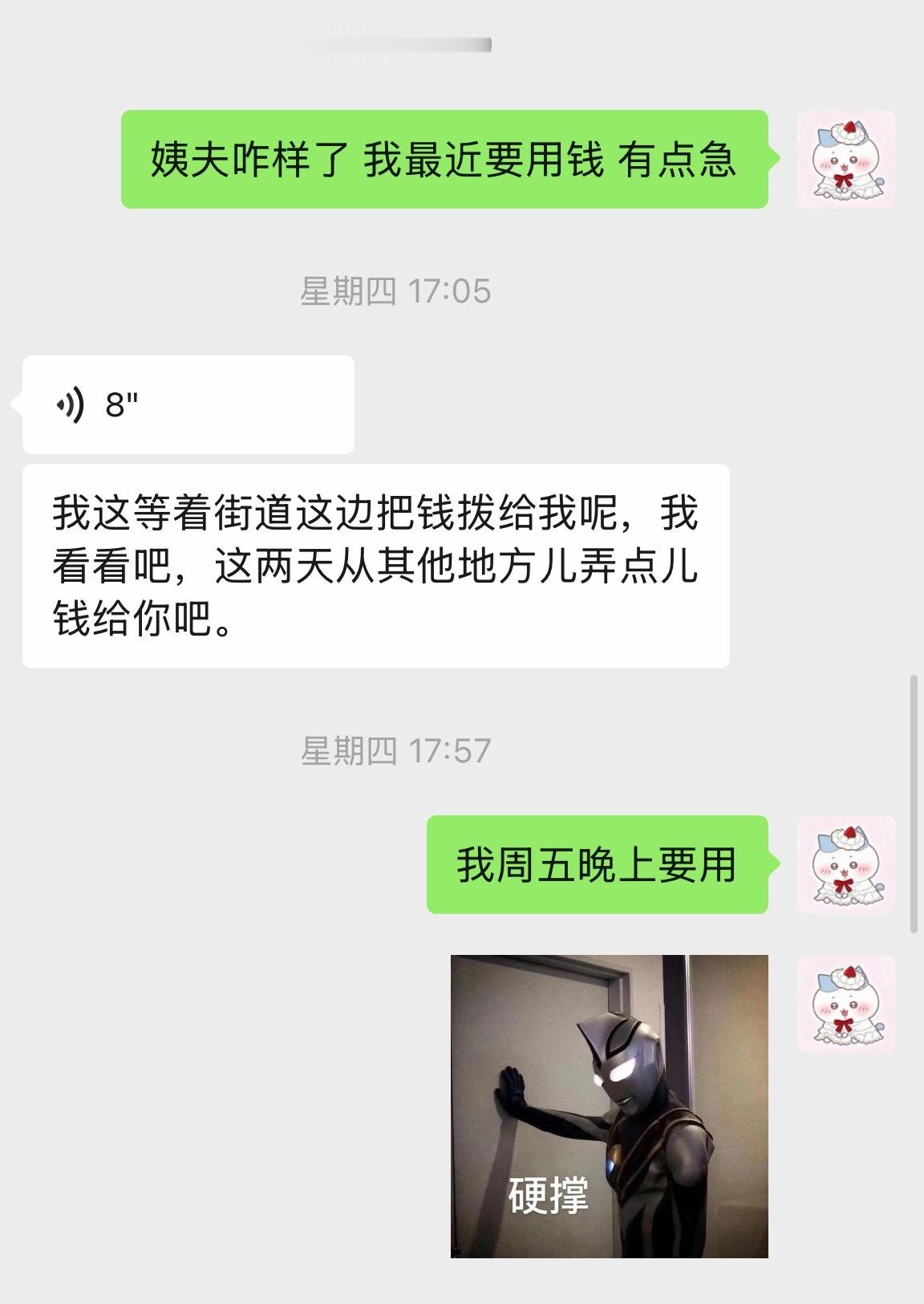
Task: Select the green message 姨夫咋样了 我最近要用钱
Action: point(447,160)
